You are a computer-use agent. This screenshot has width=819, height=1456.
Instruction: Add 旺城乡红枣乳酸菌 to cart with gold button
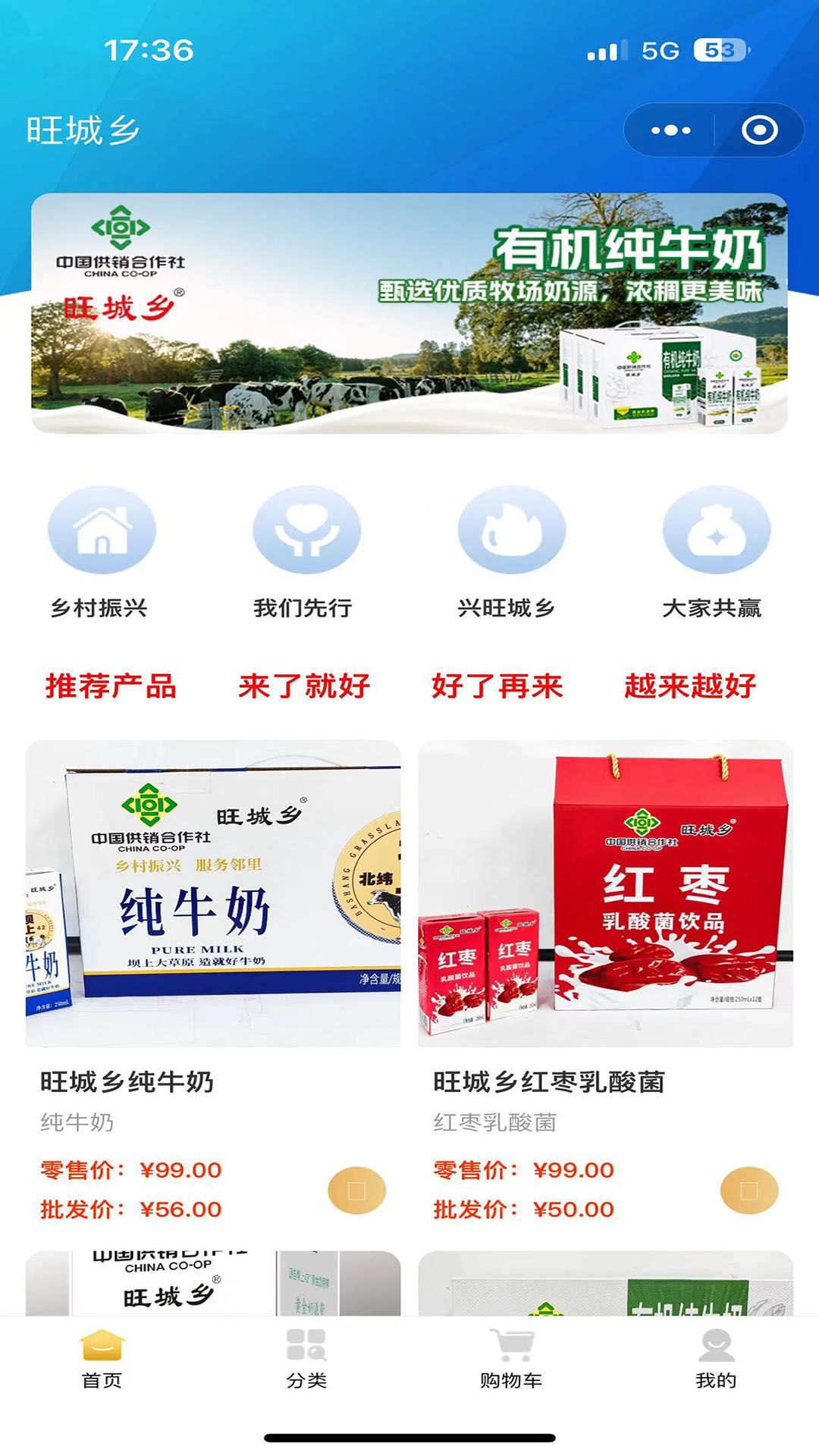pos(748,1191)
